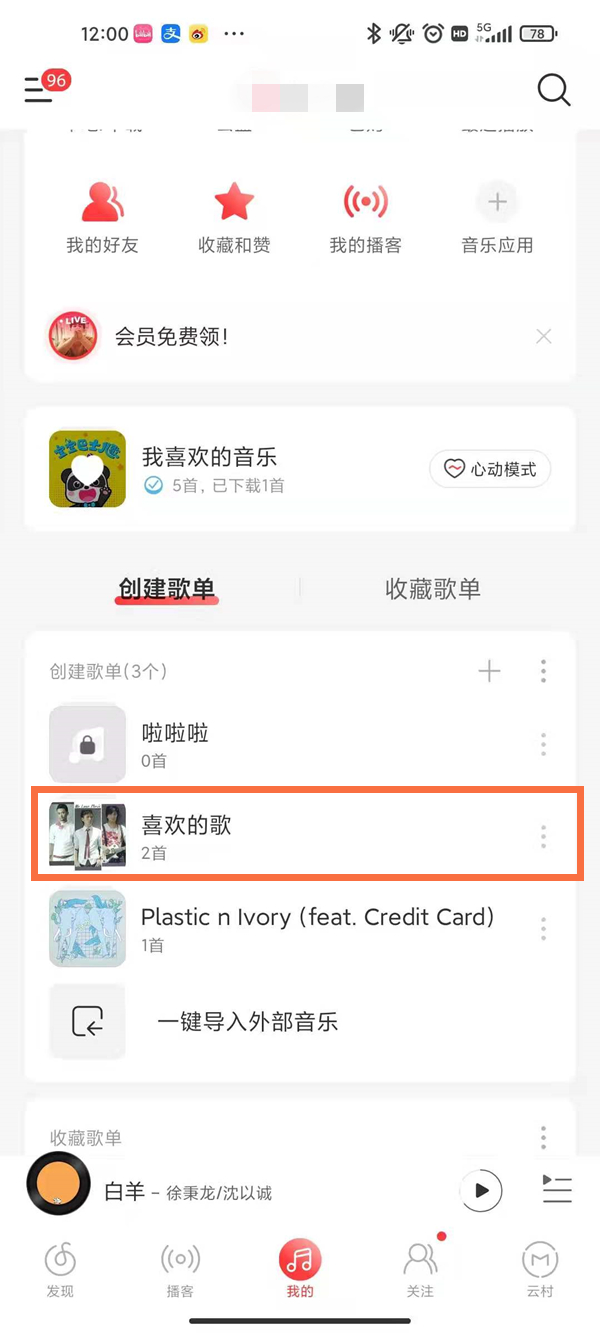Open 音乐应用

point(497,218)
